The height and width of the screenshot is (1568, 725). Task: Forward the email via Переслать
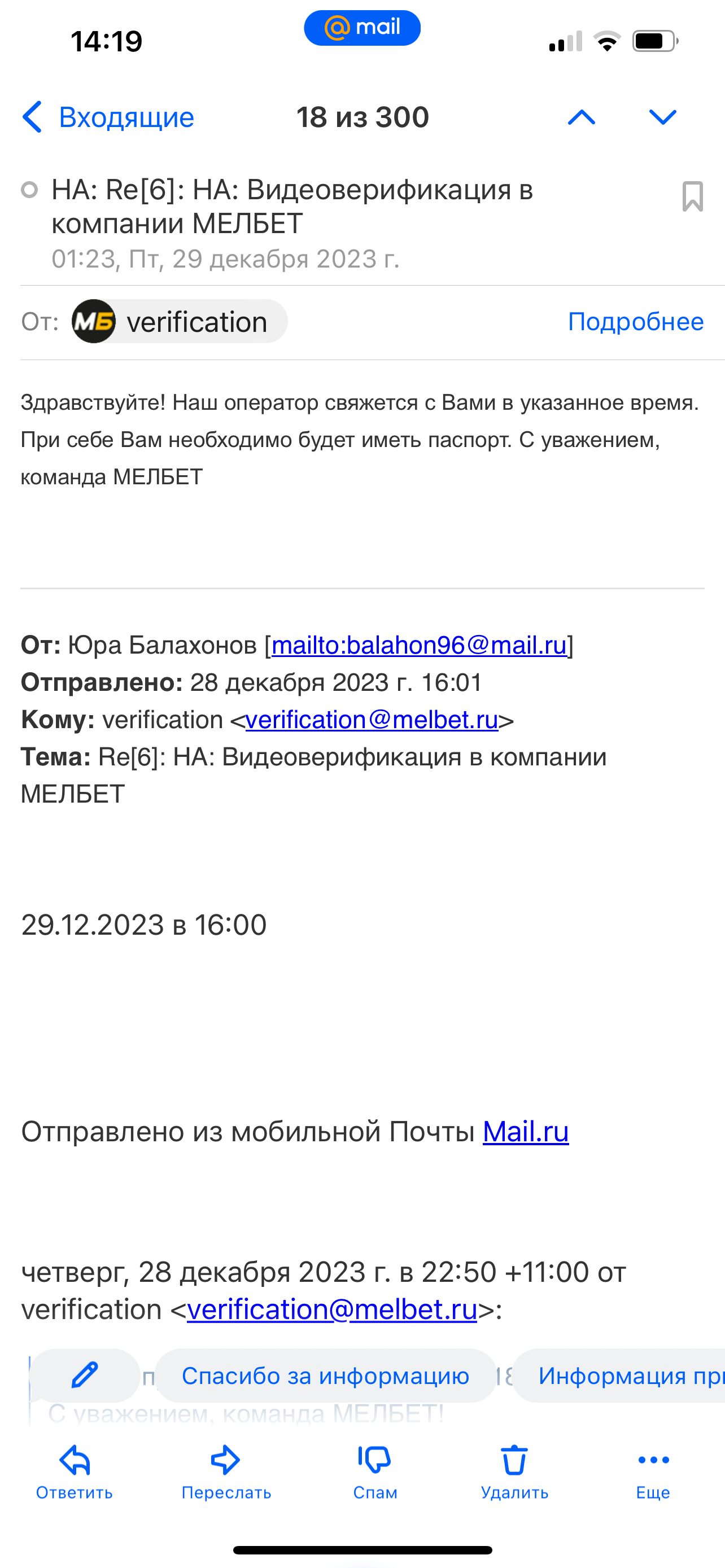(x=226, y=1472)
